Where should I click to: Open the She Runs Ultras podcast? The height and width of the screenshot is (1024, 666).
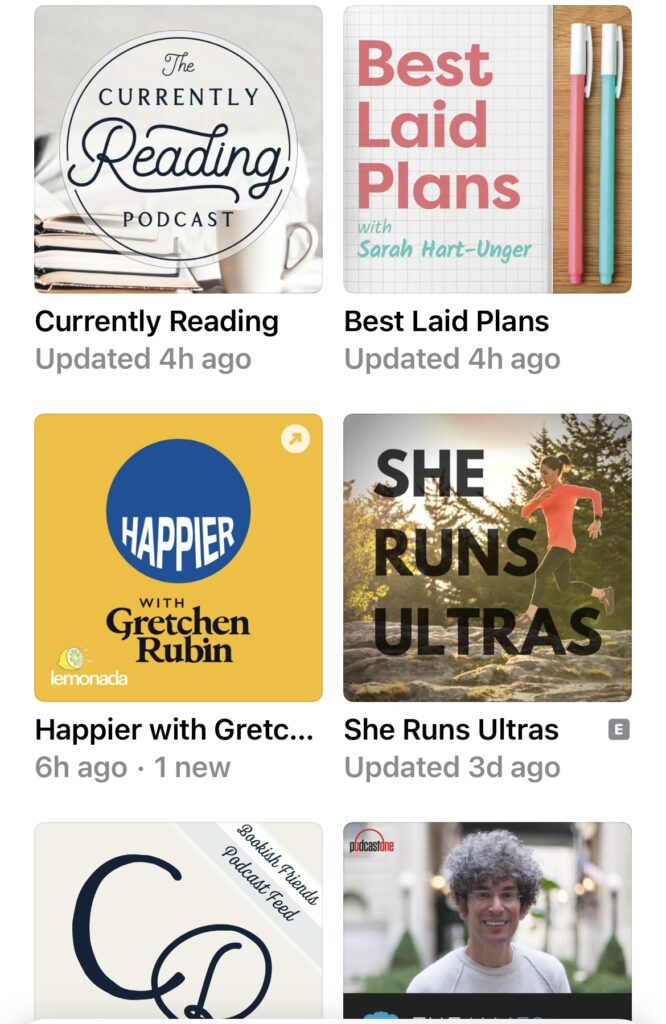pyautogui.click(x=487, y=557)
